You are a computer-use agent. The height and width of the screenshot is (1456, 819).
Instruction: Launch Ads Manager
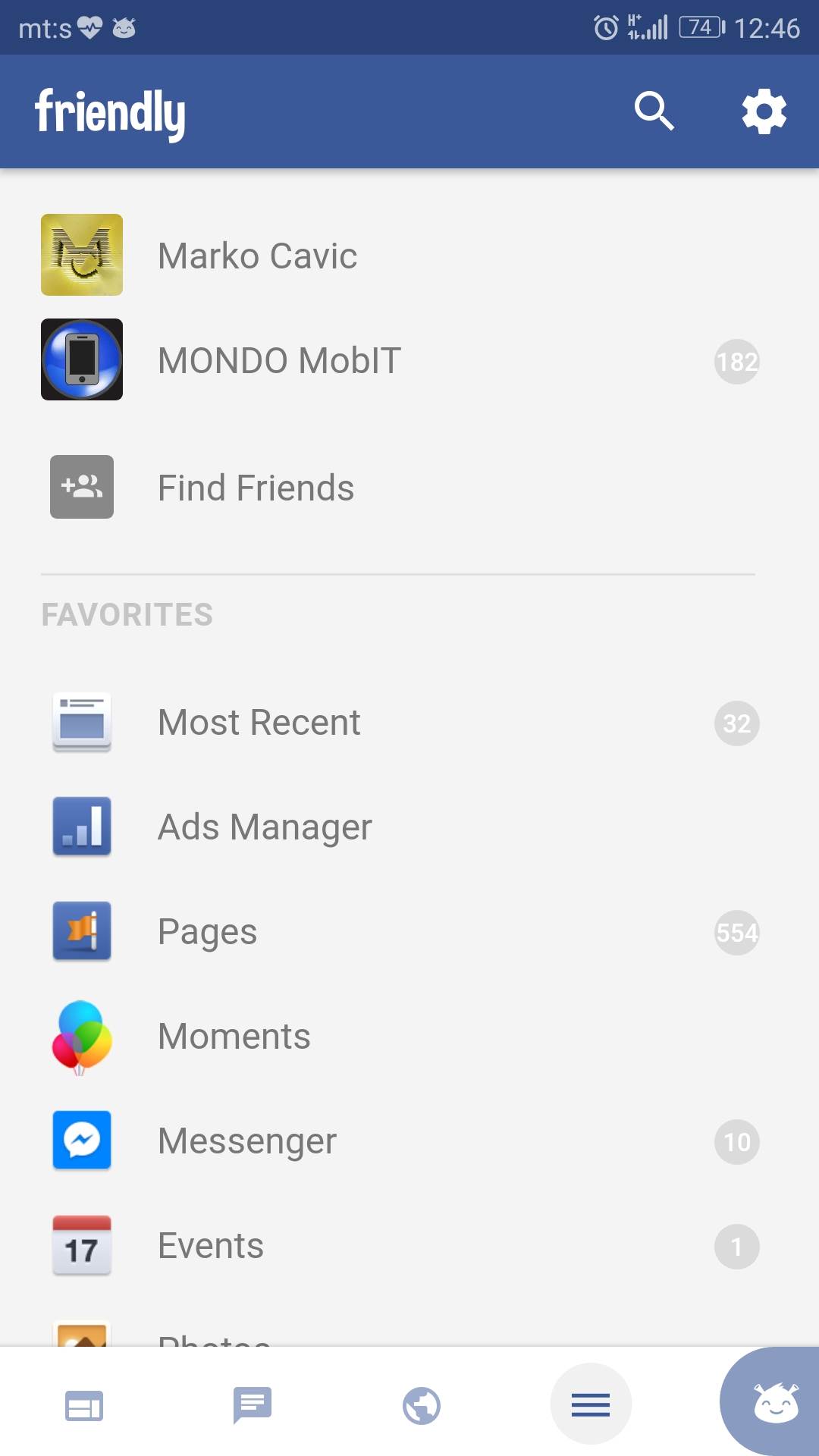[x=265, y=827]
